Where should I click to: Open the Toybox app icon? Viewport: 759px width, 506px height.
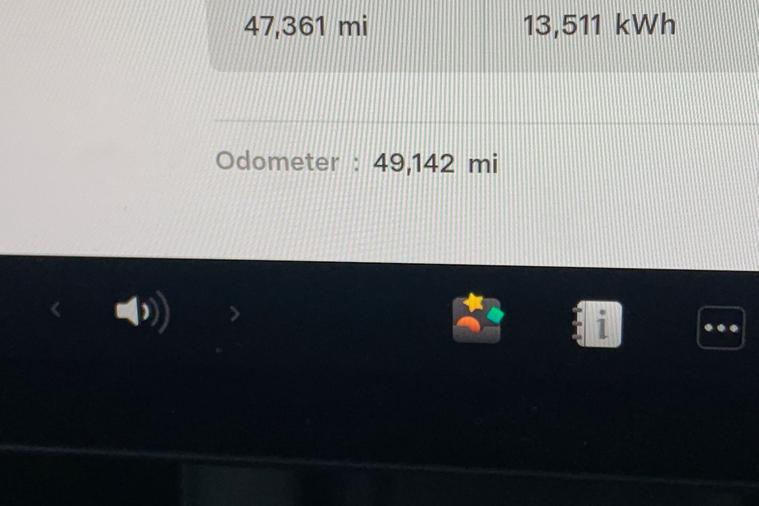[x=477, y=319]
